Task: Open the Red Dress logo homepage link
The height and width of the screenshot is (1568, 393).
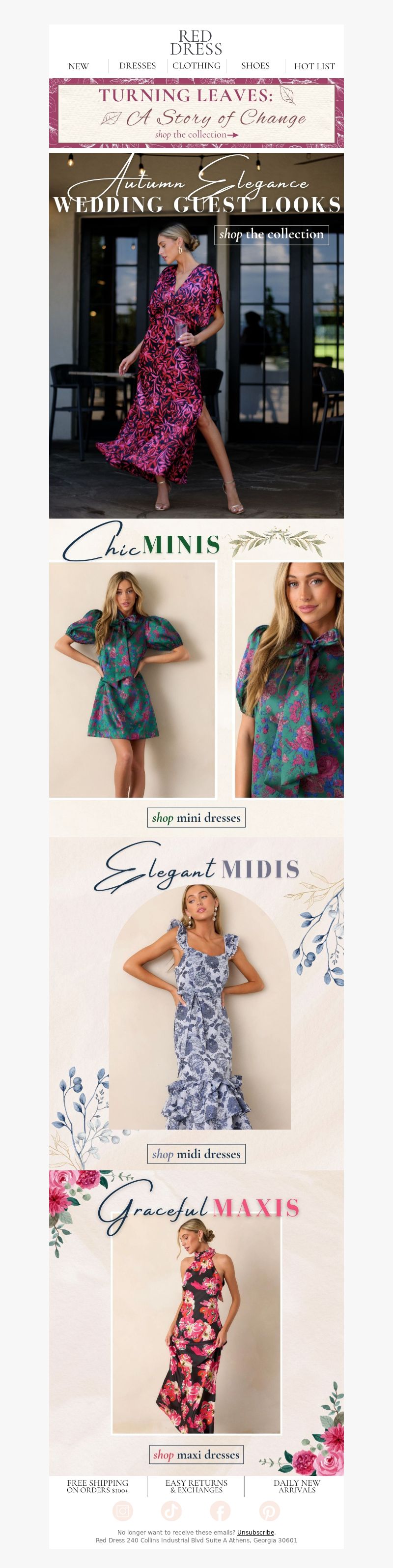Action: (x=196, y=43)
